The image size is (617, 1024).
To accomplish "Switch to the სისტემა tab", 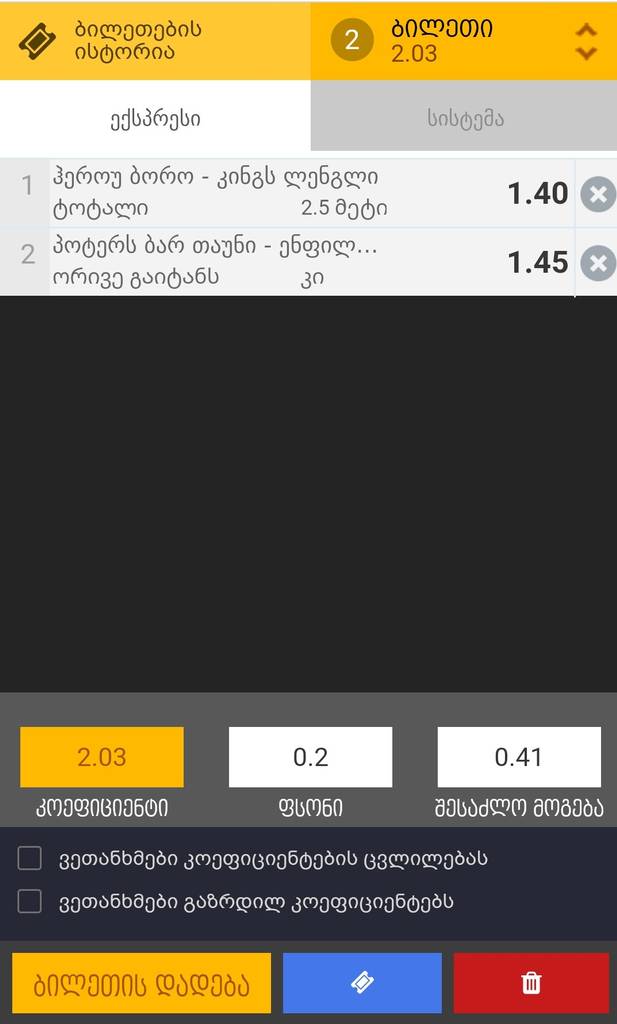I will click(x=464, y=118).
